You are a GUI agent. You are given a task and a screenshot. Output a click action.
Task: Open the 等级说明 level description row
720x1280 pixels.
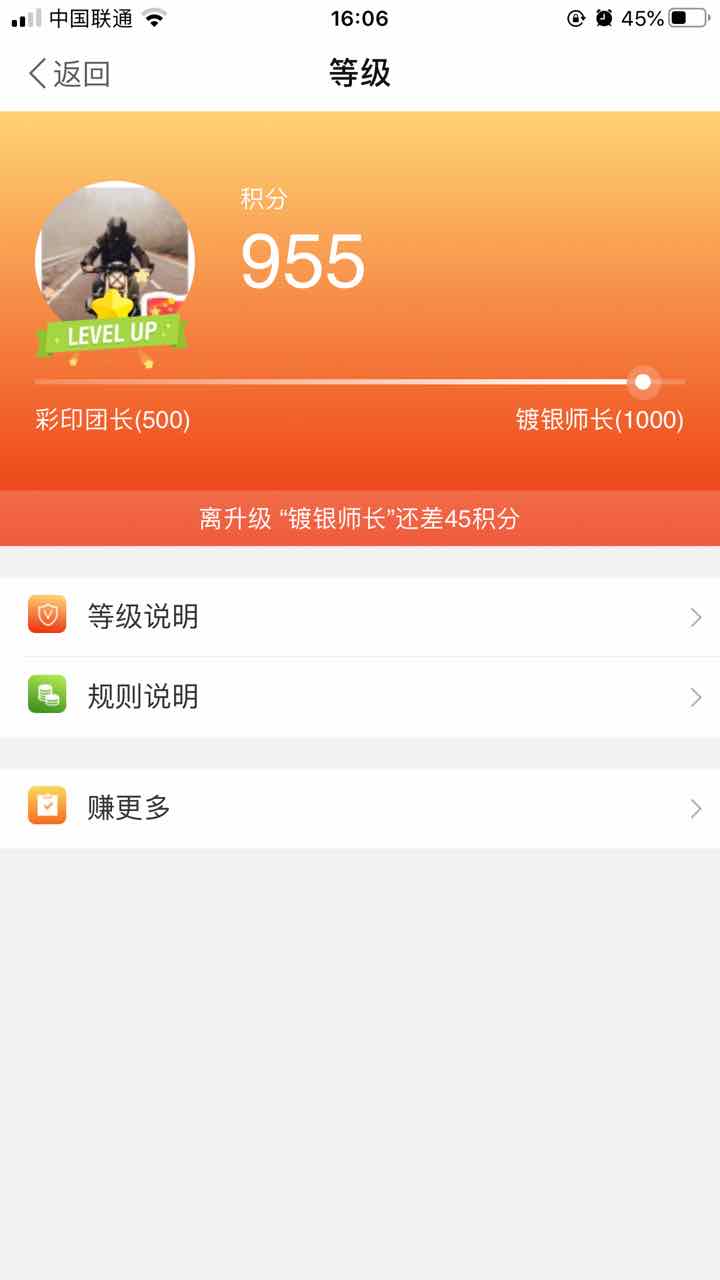click(360, 617)
